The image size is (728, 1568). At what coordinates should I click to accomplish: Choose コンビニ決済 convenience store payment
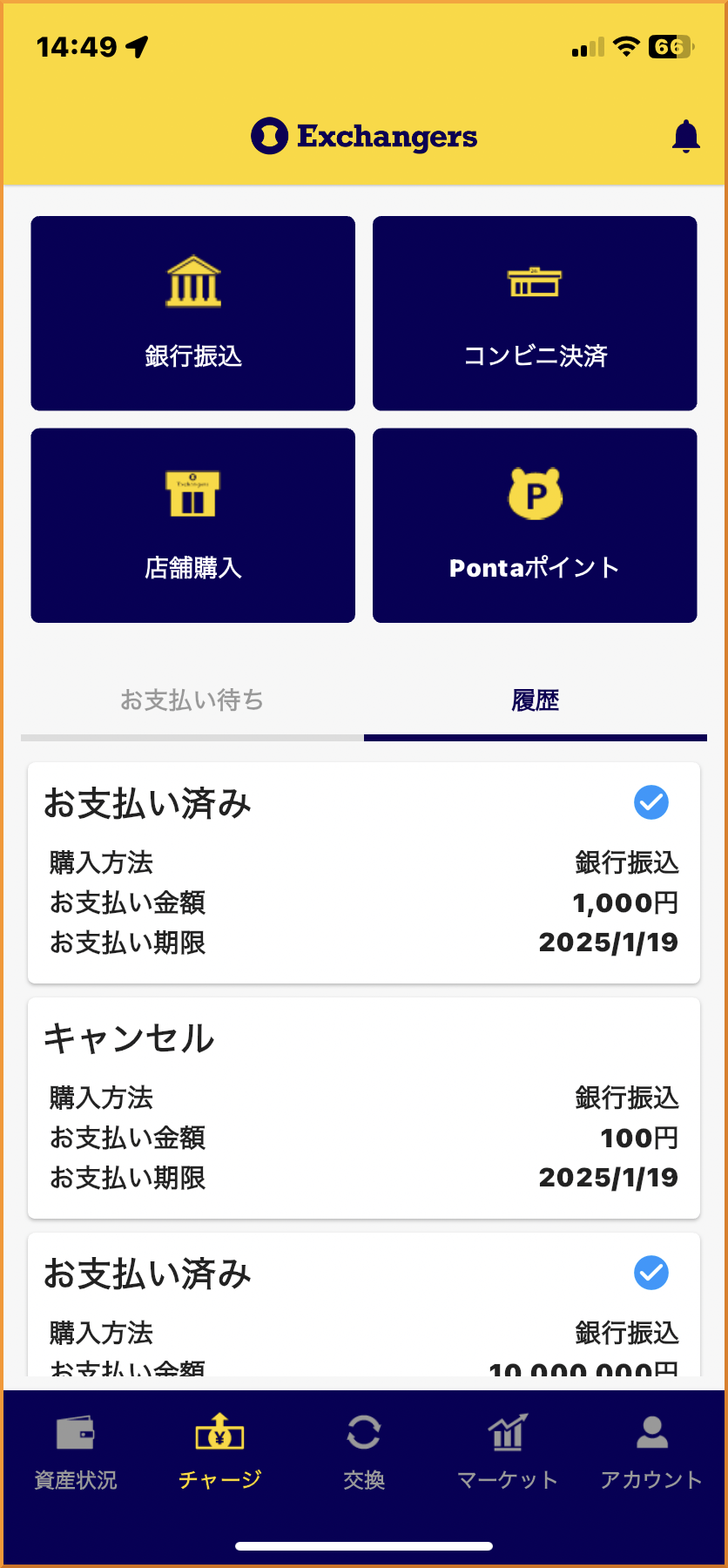535,314
